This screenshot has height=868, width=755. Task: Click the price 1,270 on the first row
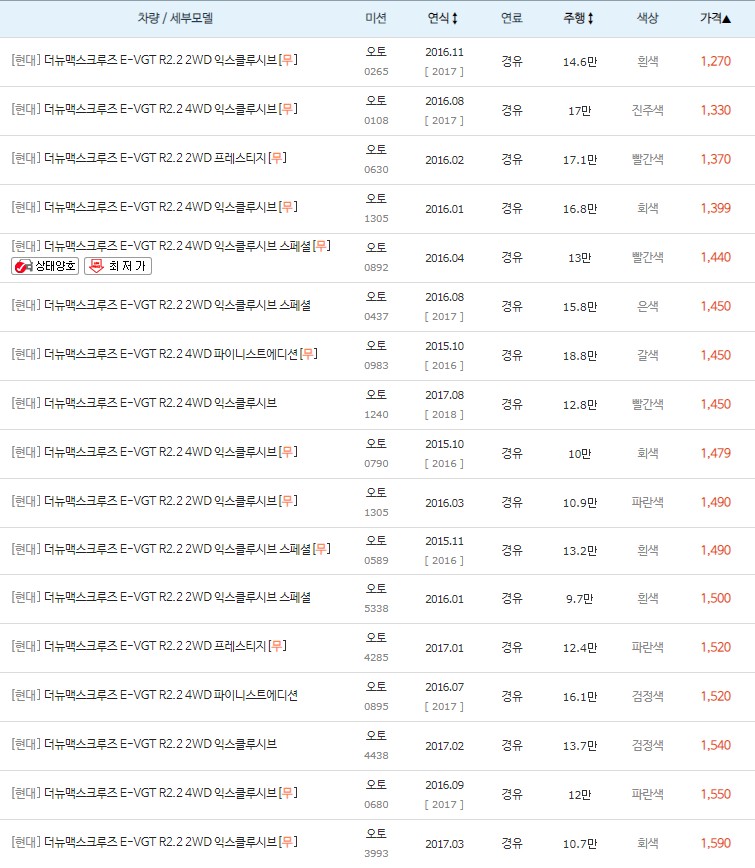pyautogui.click(x=716, y=62)
